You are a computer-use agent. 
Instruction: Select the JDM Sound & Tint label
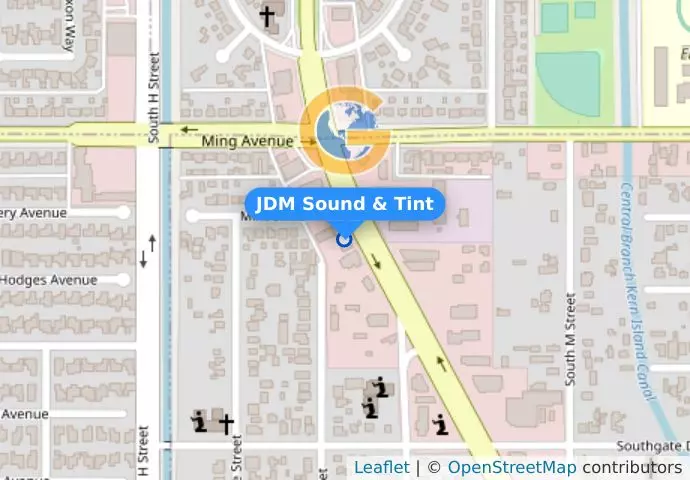click(x=345, y=205)
